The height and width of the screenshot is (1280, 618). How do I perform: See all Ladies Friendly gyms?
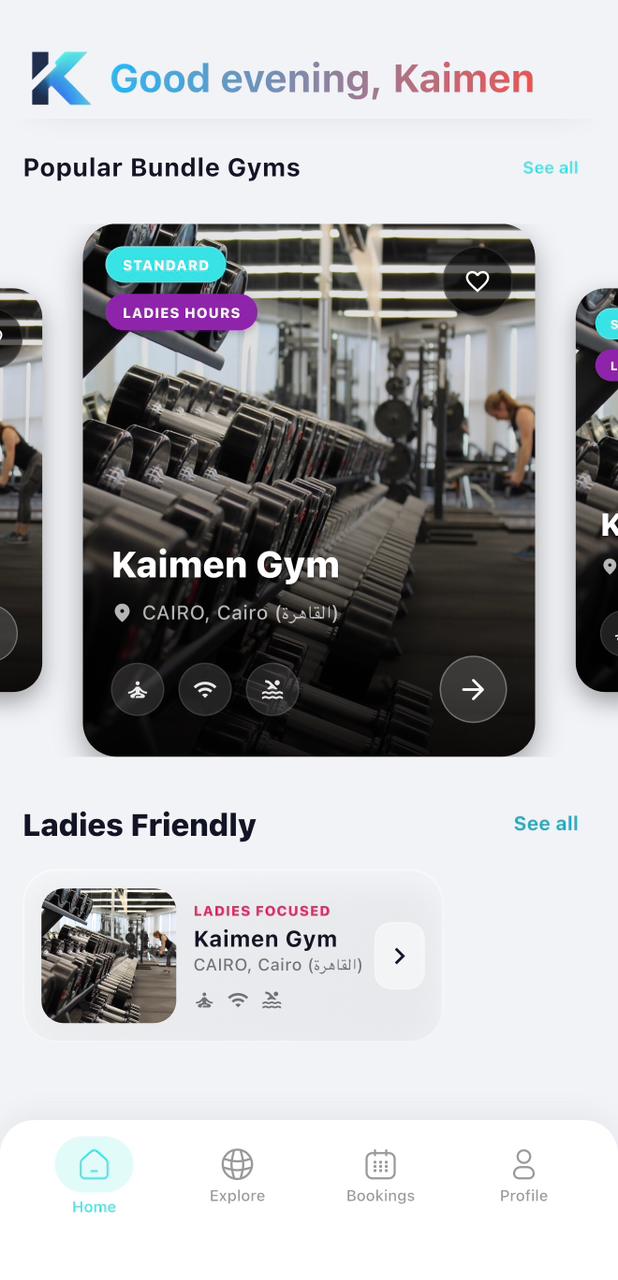[545, 824]
